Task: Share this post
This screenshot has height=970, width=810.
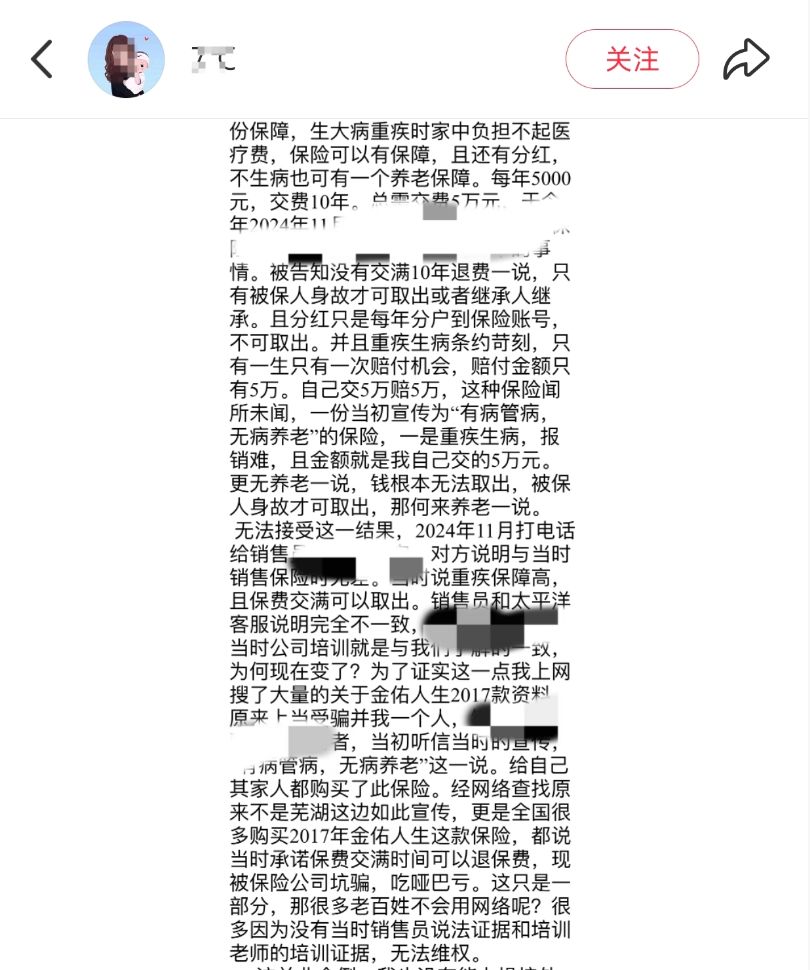Action: [x=746, y=60]
